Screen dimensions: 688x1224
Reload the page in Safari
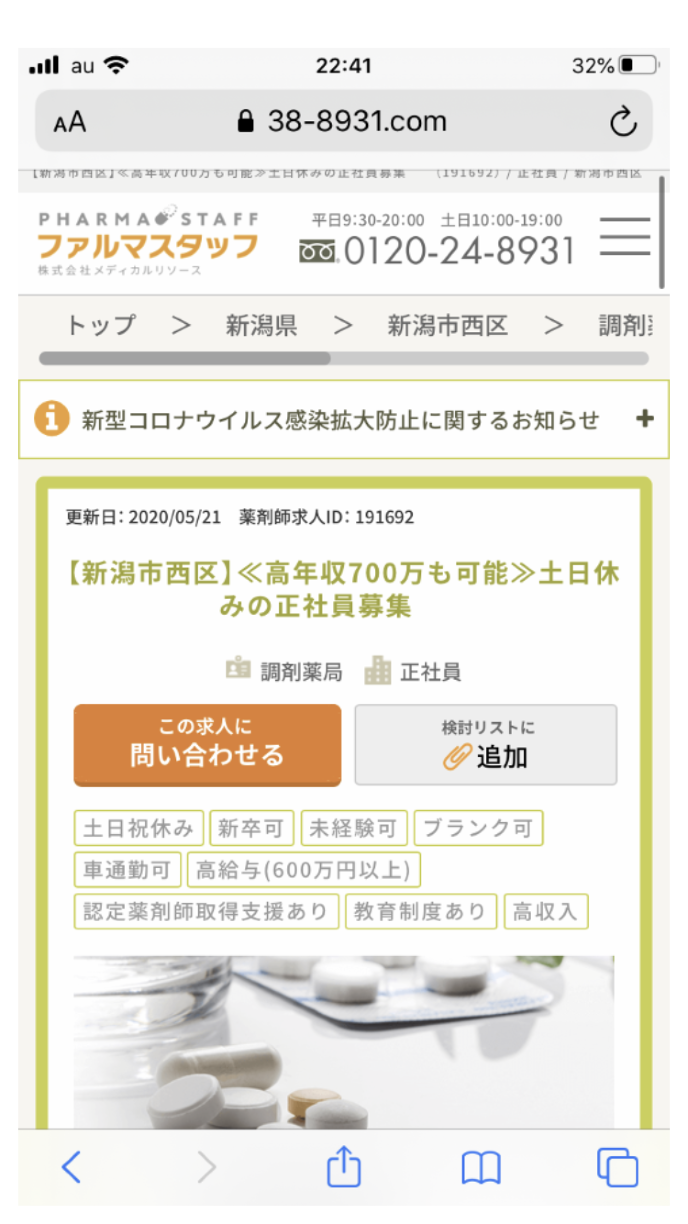coord(623,122)
